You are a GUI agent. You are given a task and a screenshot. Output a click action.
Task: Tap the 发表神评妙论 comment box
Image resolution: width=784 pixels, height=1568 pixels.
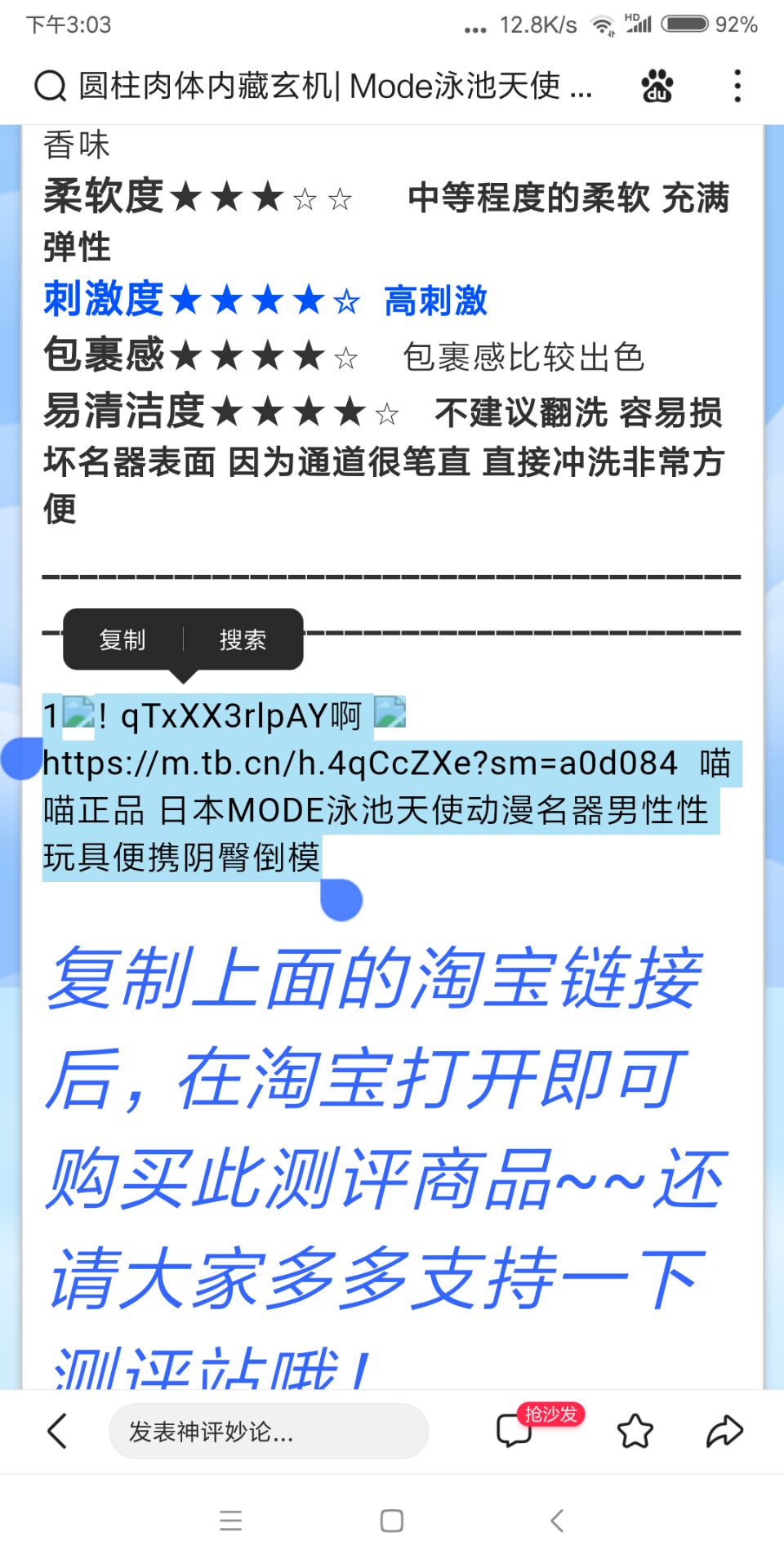click(269, 1431)
